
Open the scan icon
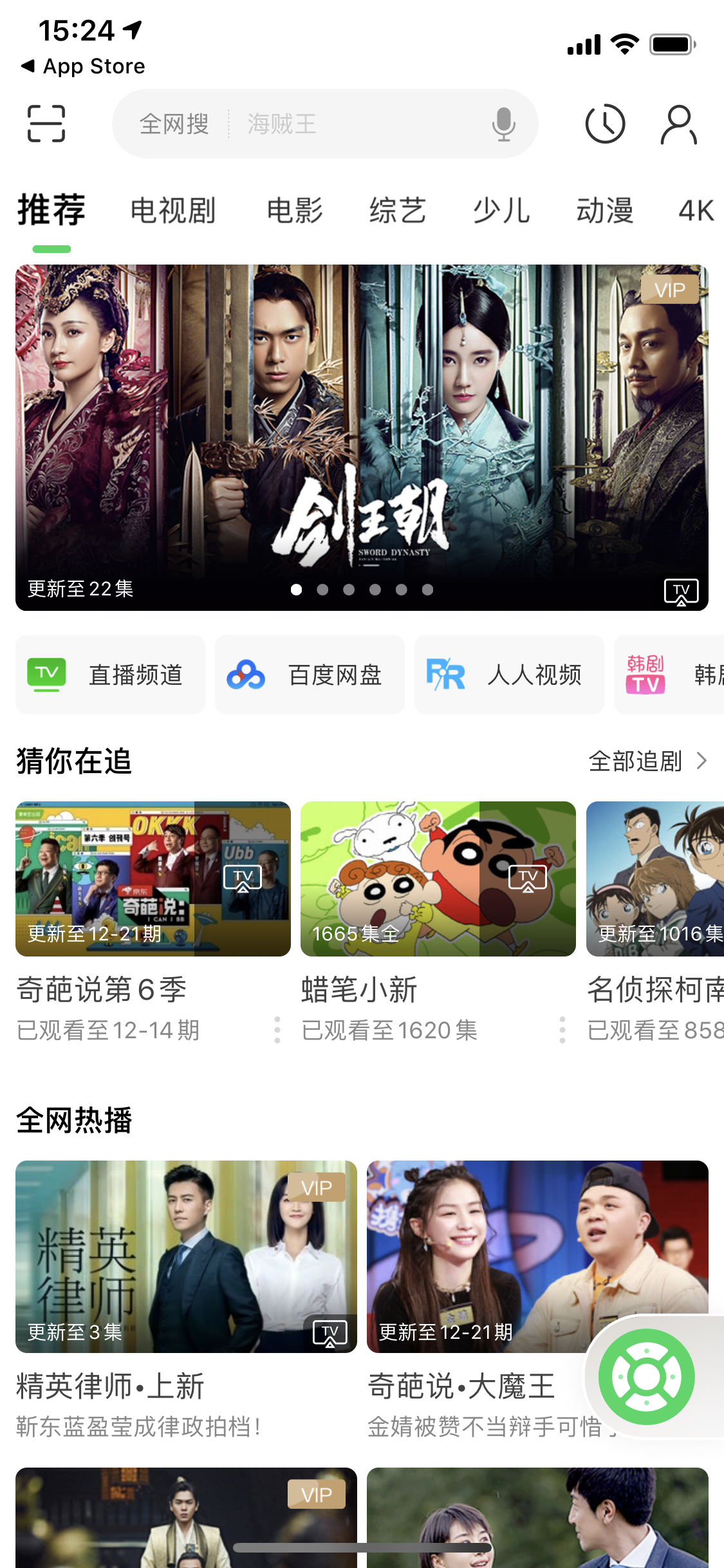pyautogui.click(x=46, y=124)
